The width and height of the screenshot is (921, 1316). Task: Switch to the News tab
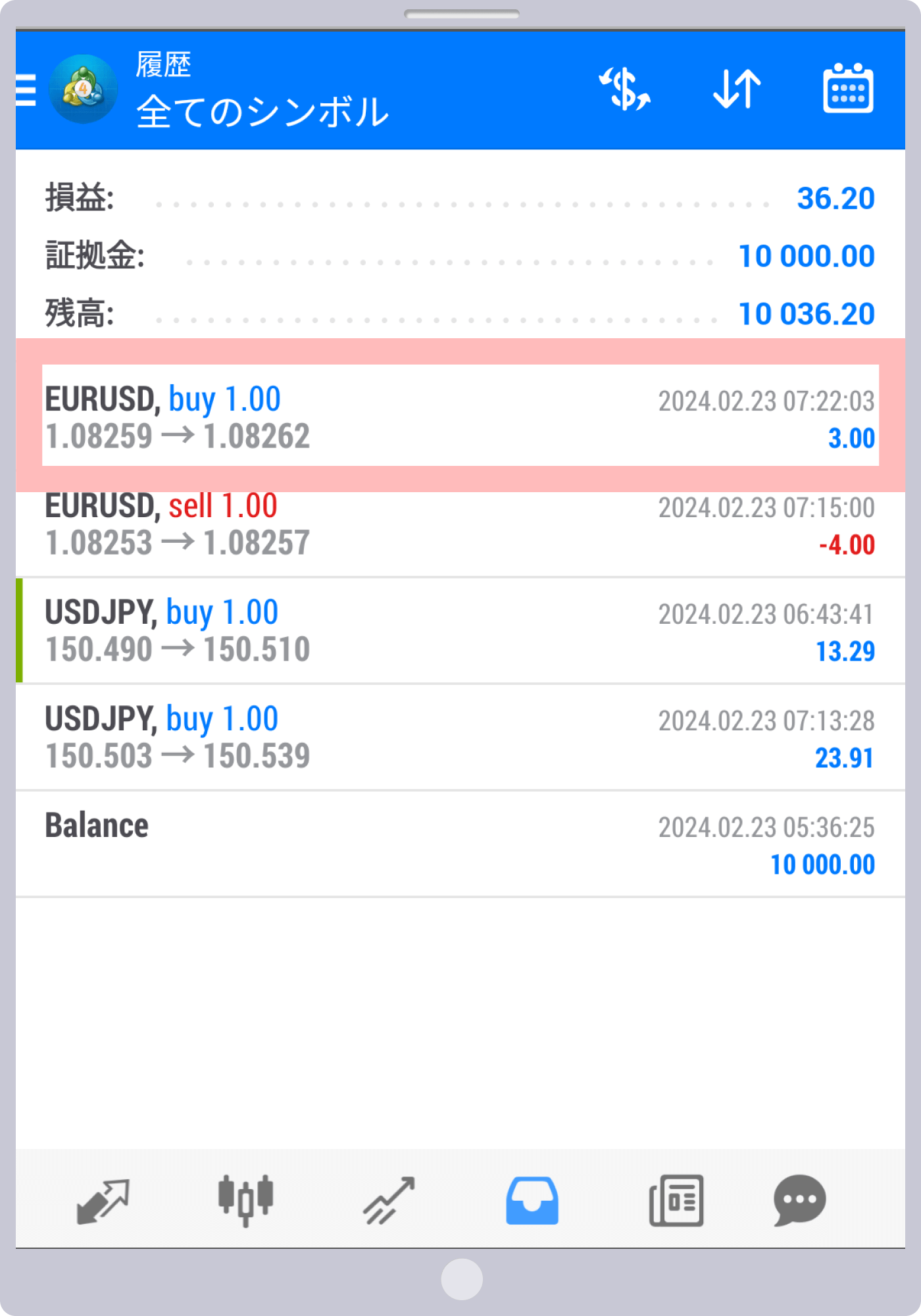click(x=676, y=1201)
